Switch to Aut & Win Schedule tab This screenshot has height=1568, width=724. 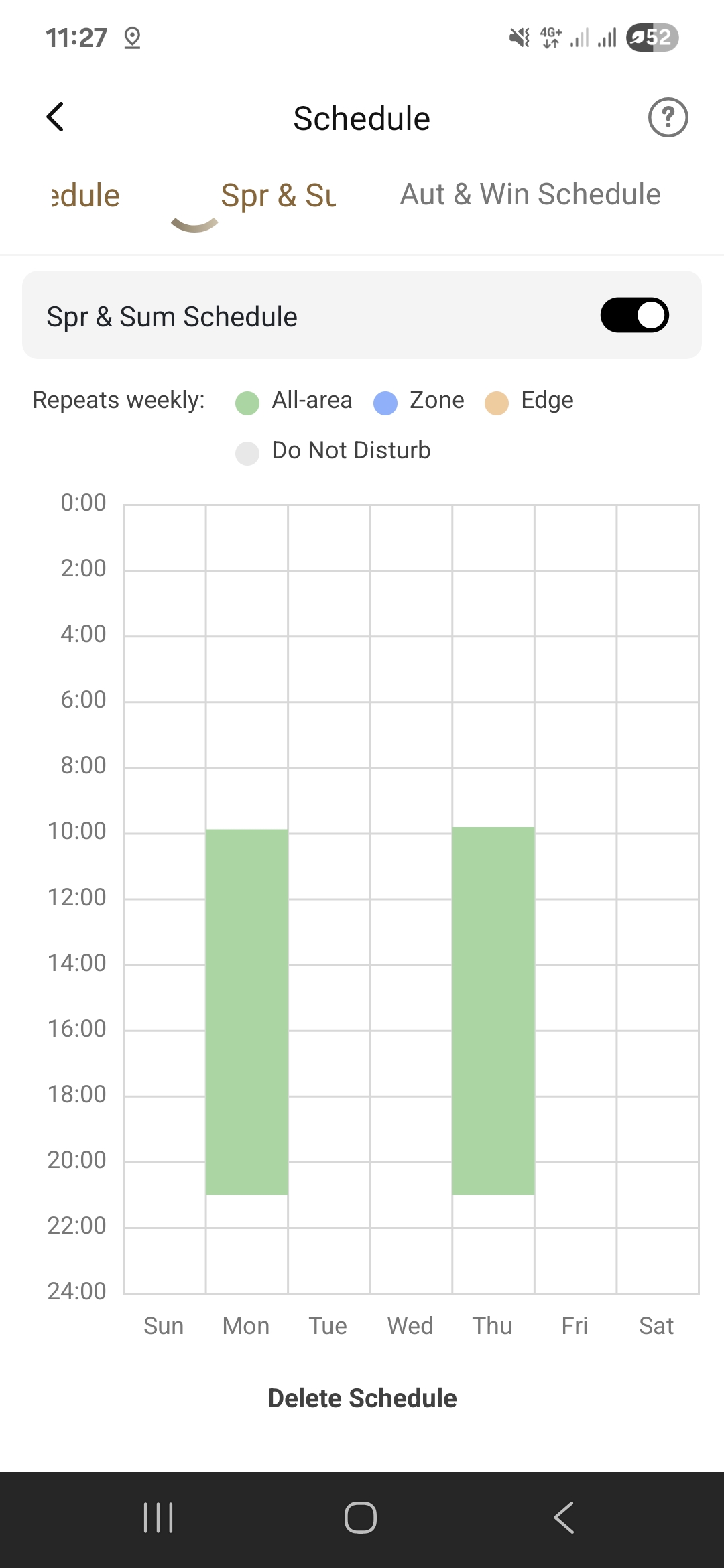coord(530,195)
